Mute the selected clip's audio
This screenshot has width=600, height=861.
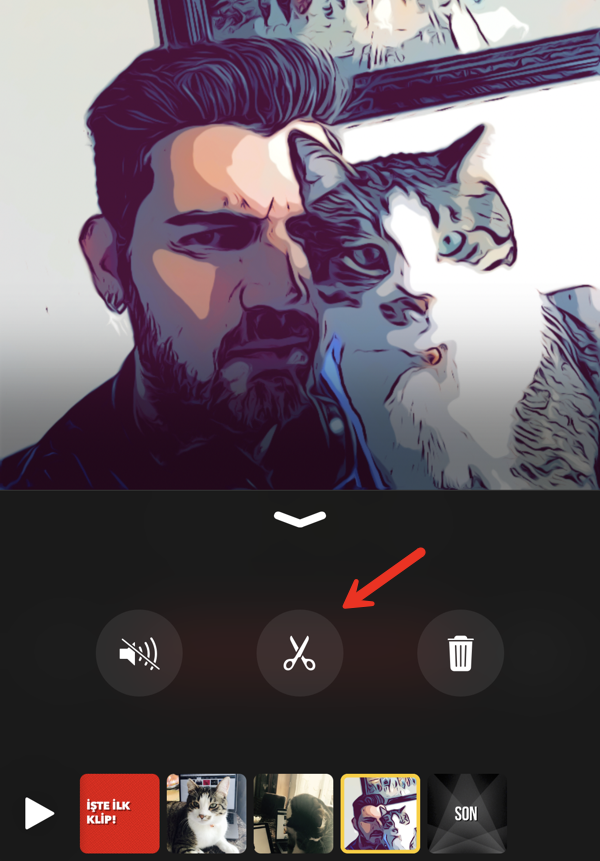[139, 653]
